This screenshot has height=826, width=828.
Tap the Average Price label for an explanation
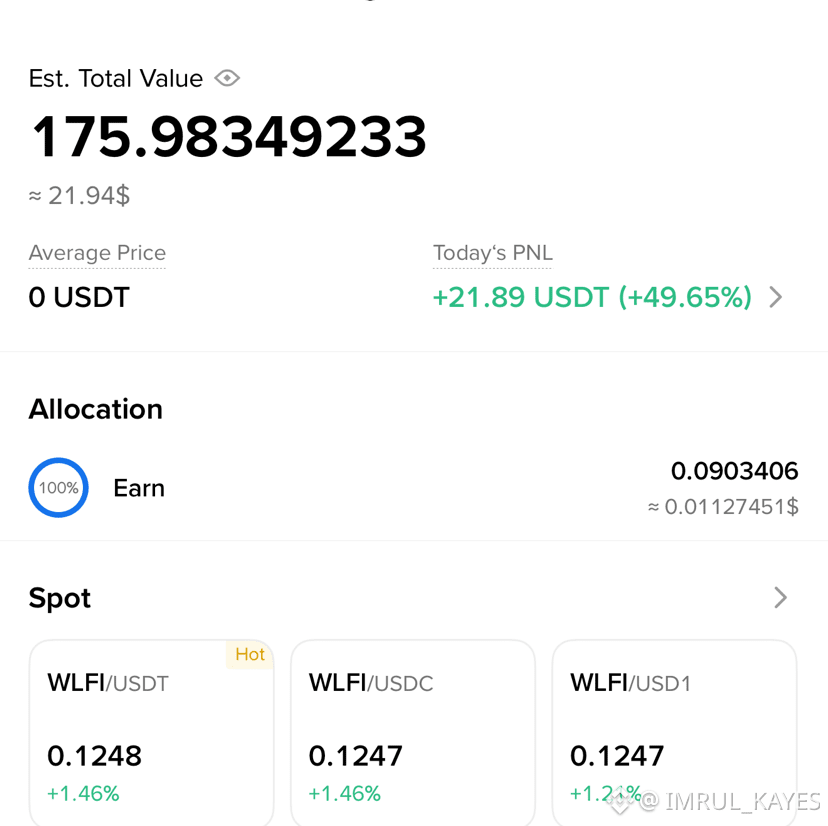(x=97, y=253)
